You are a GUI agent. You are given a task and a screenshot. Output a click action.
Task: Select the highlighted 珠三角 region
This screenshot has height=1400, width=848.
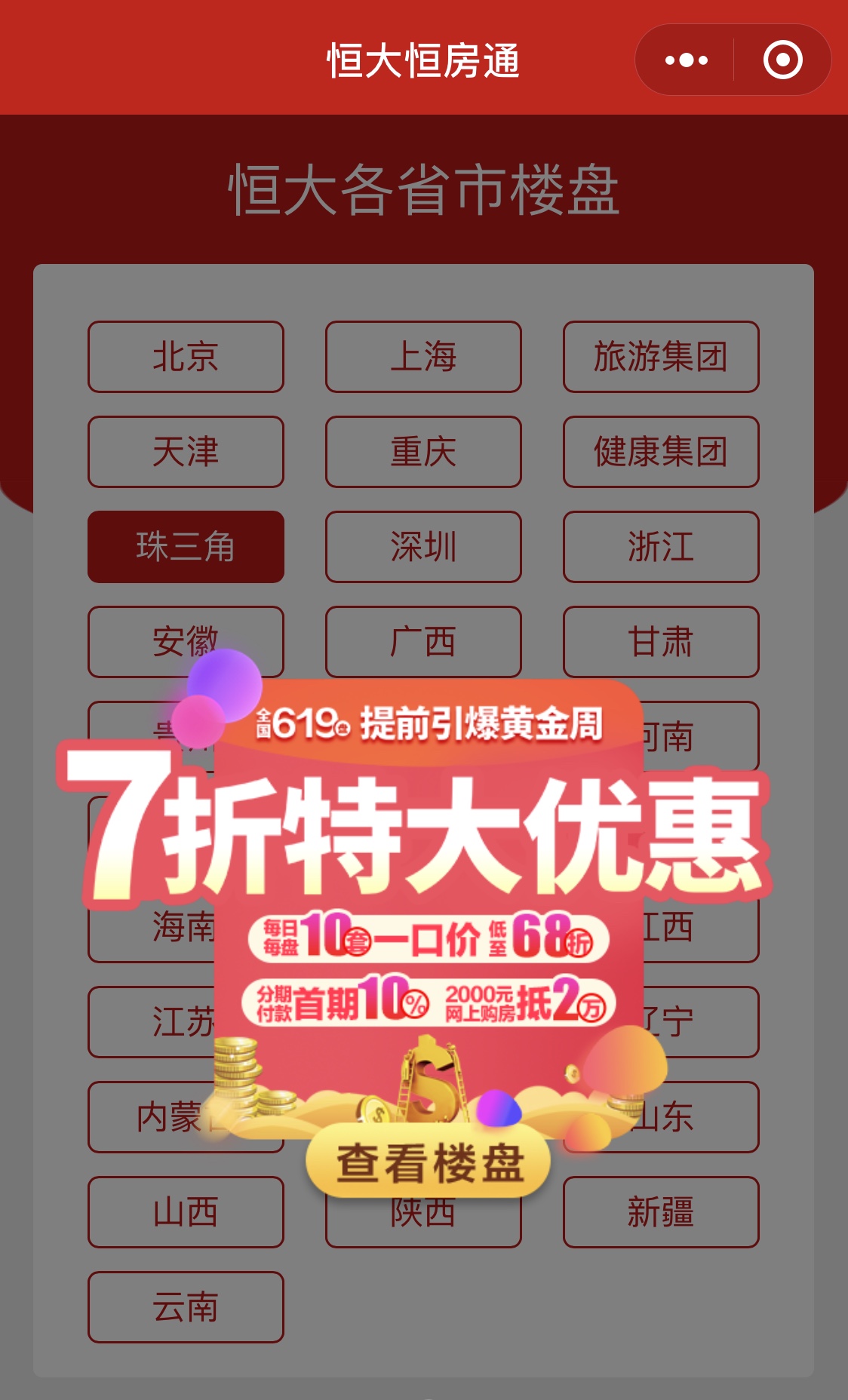coord(186,547)
